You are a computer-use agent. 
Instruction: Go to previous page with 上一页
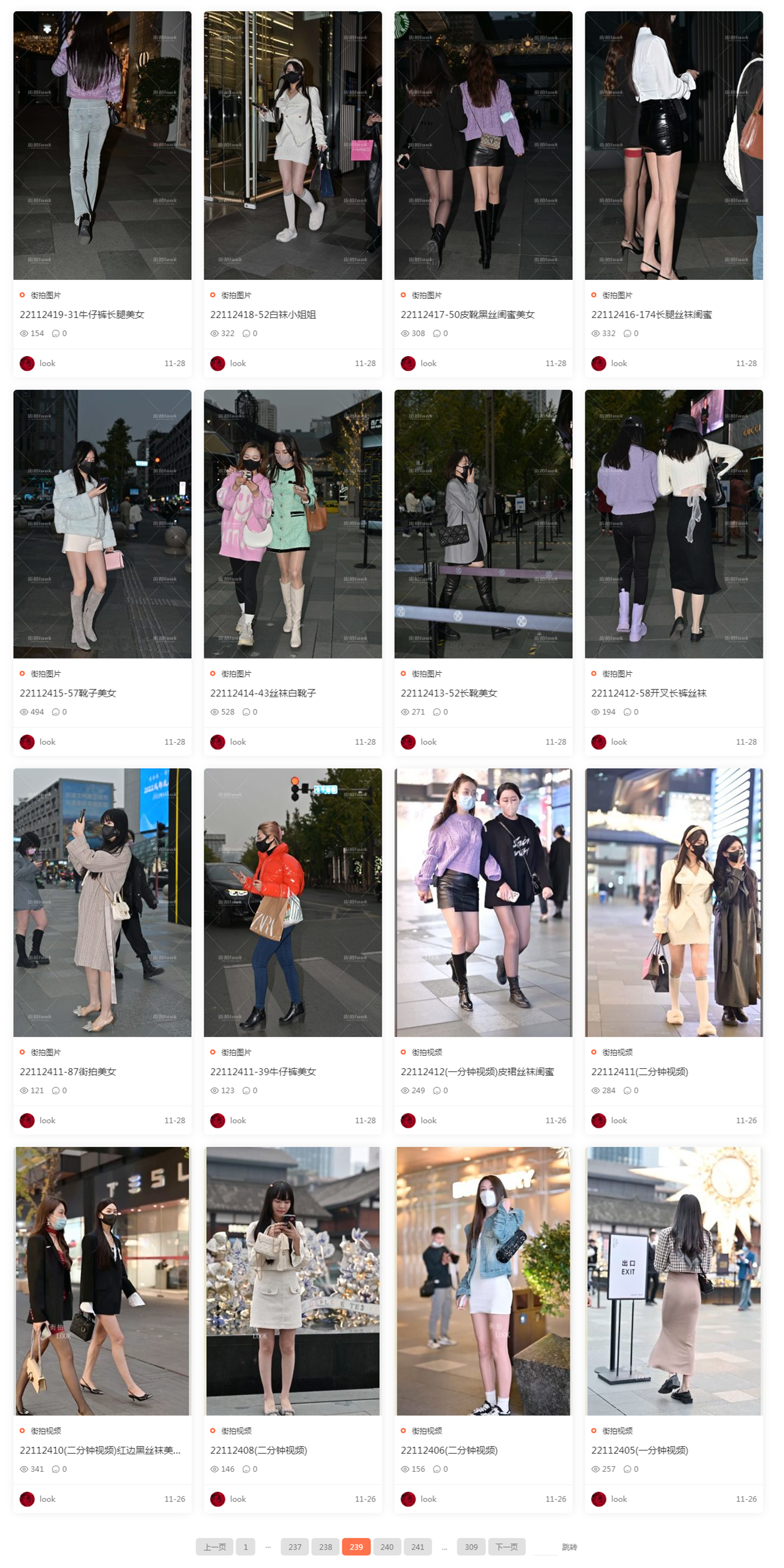(214, 1547)
